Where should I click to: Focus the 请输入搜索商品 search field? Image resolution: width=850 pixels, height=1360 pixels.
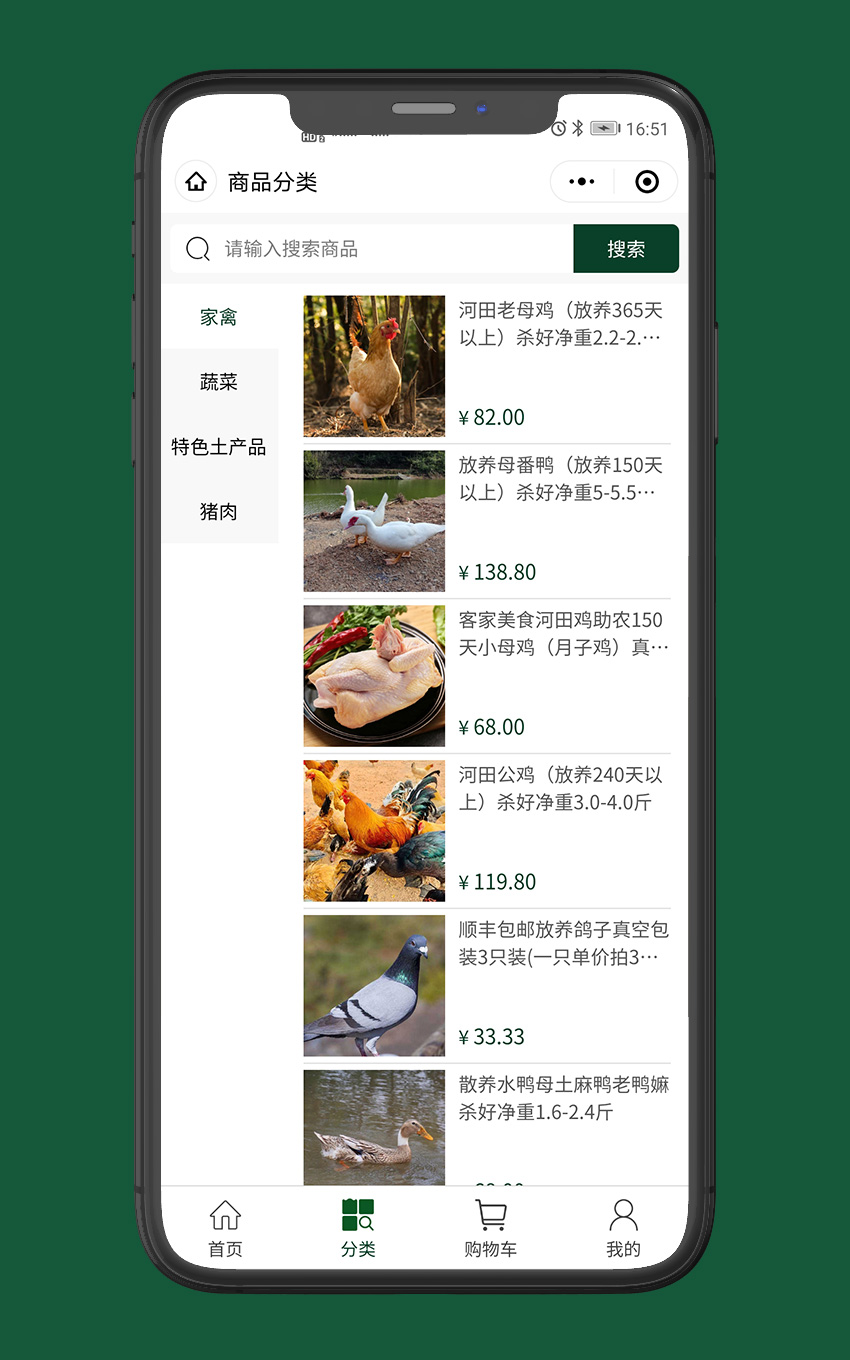(x=390, y=249)
